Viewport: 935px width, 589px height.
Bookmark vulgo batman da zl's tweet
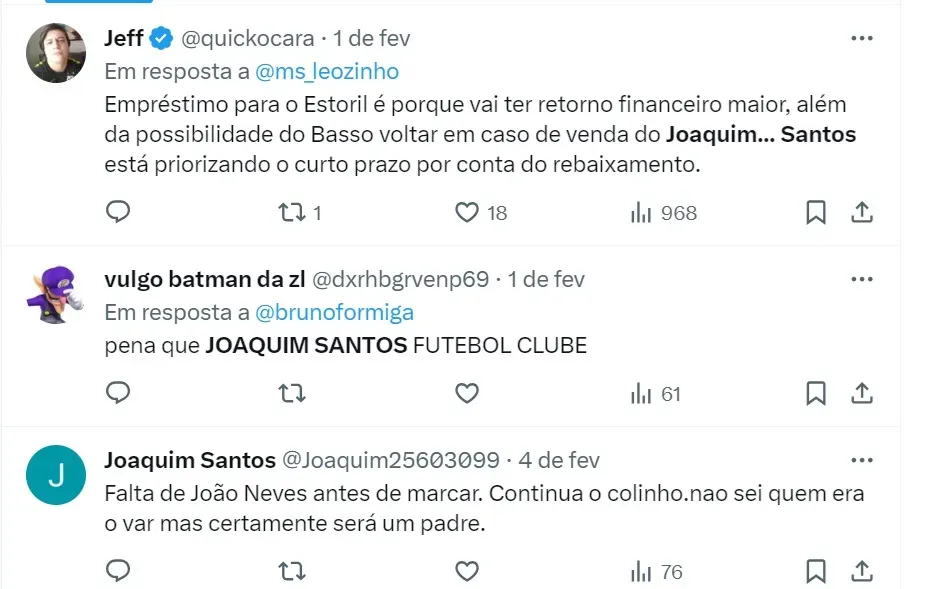(816, 393)
